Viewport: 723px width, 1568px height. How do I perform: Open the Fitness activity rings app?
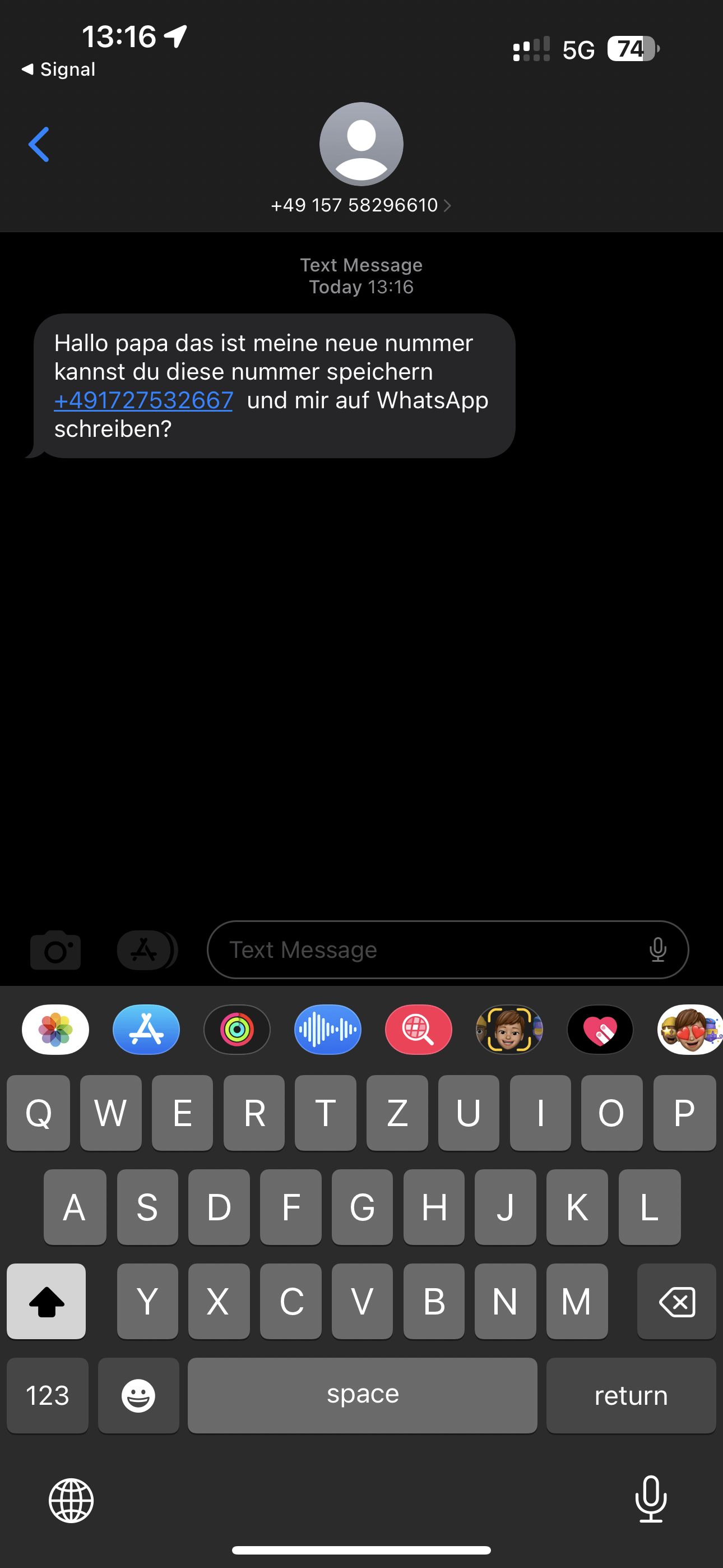[x=237, y=1030]
